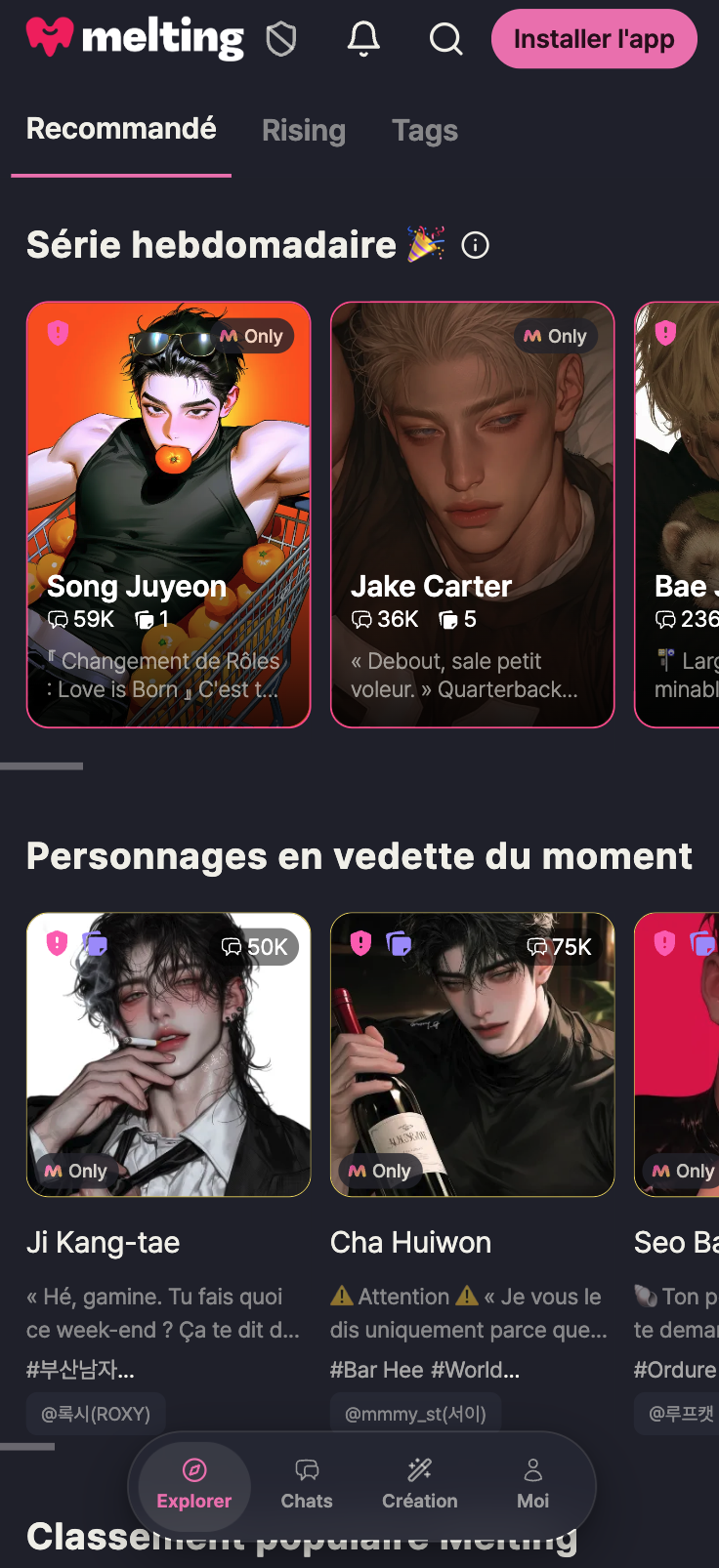The image size is (719, 1568).
Task: Go to the Chats tab
Action: (x=307, y=1485)
